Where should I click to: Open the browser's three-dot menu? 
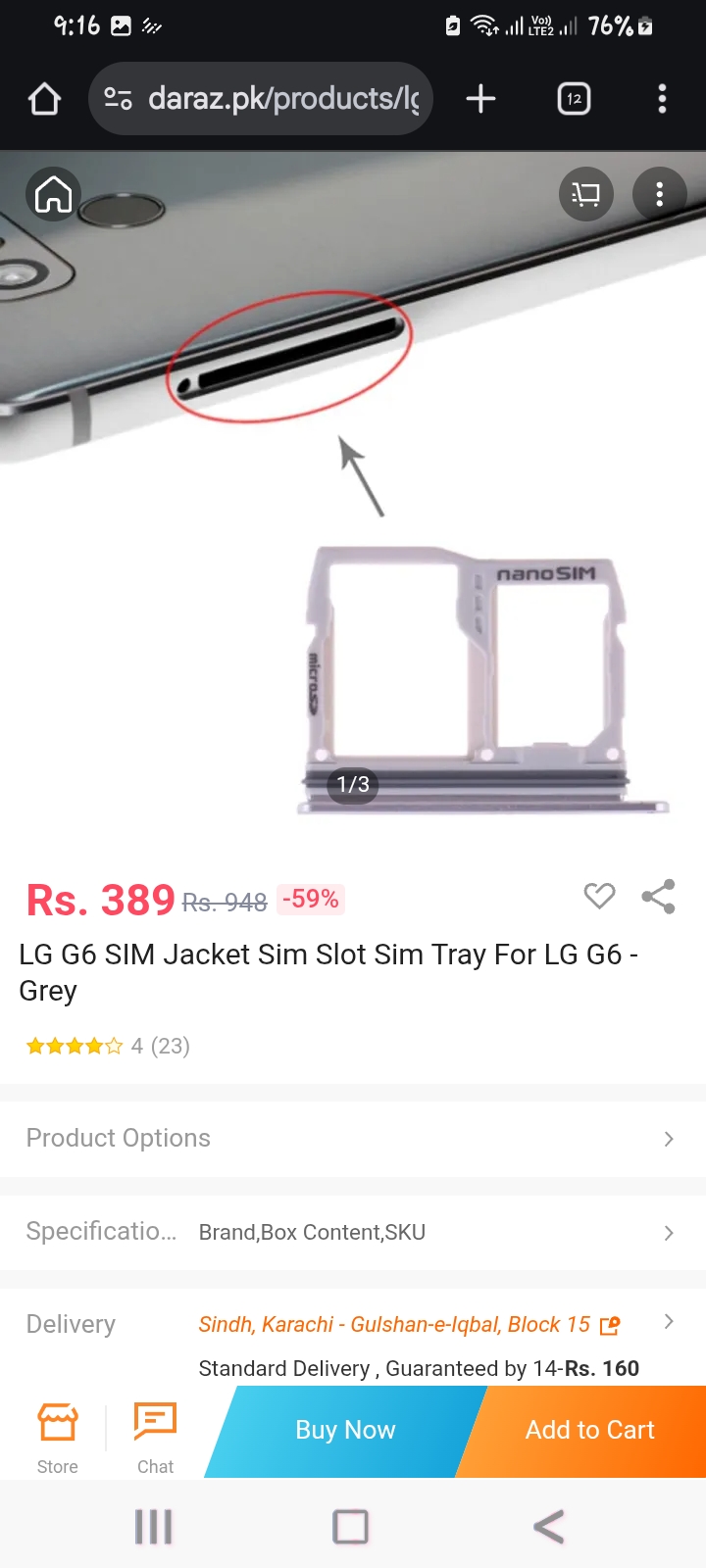pyautogui.click(x=662, y=99)
